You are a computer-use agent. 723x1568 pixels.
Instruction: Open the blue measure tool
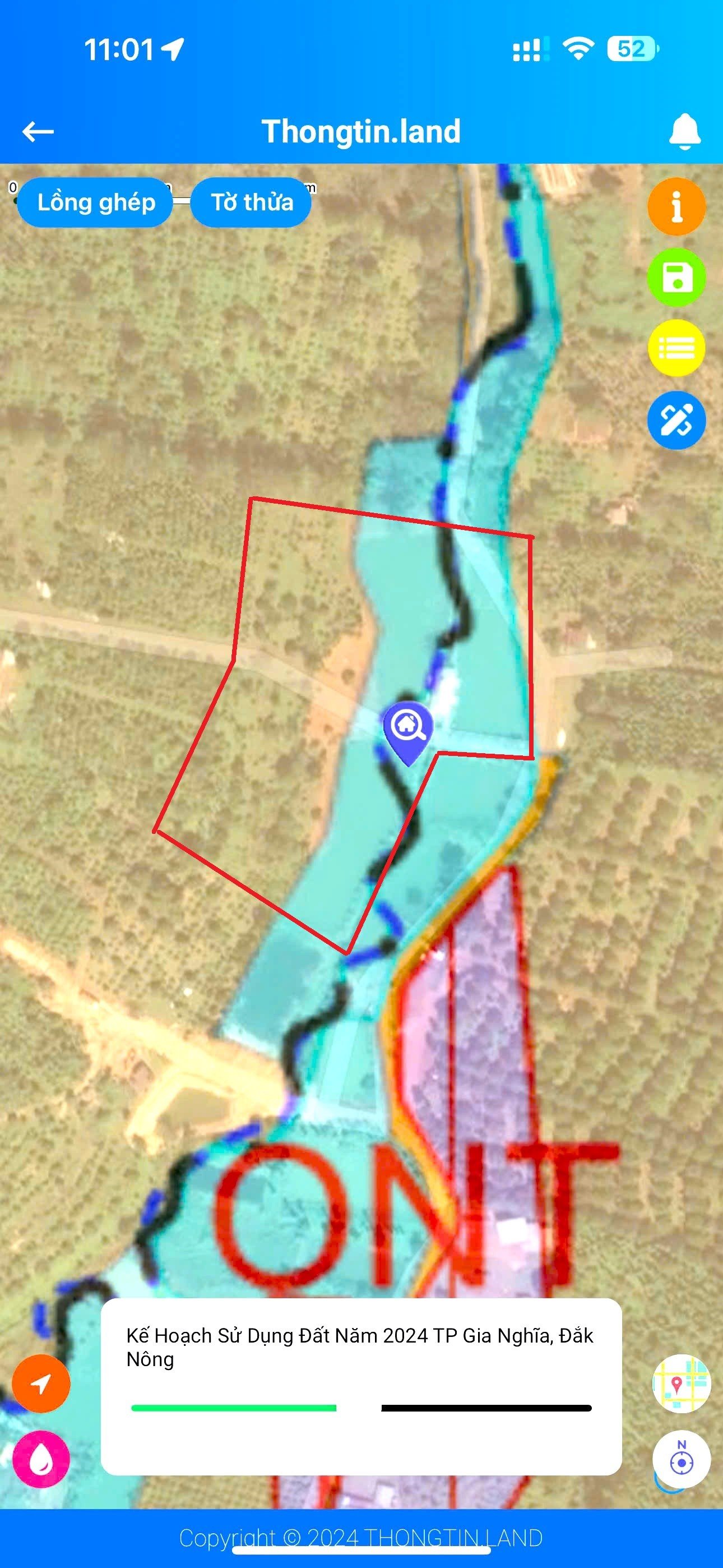(676, 420)
